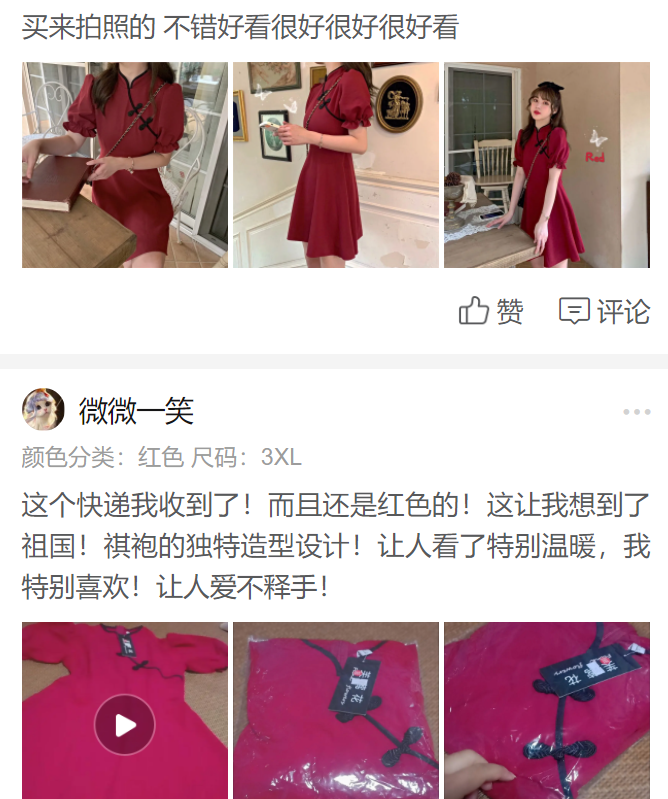Open third review photo with Red sticker
The image size is (668, 799).
point(547,165)
